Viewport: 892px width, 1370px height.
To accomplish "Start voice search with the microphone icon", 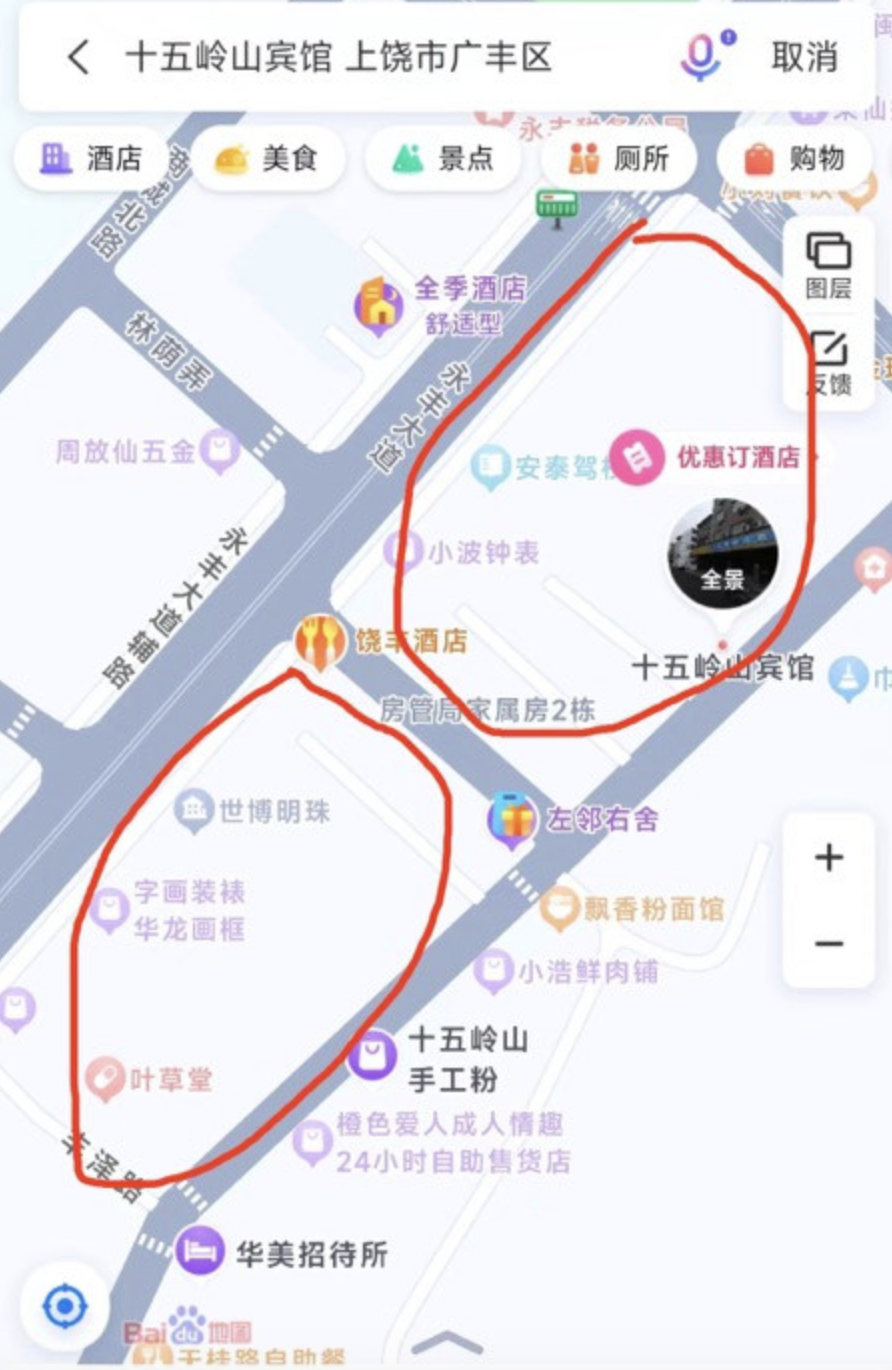I will point(702,55).
